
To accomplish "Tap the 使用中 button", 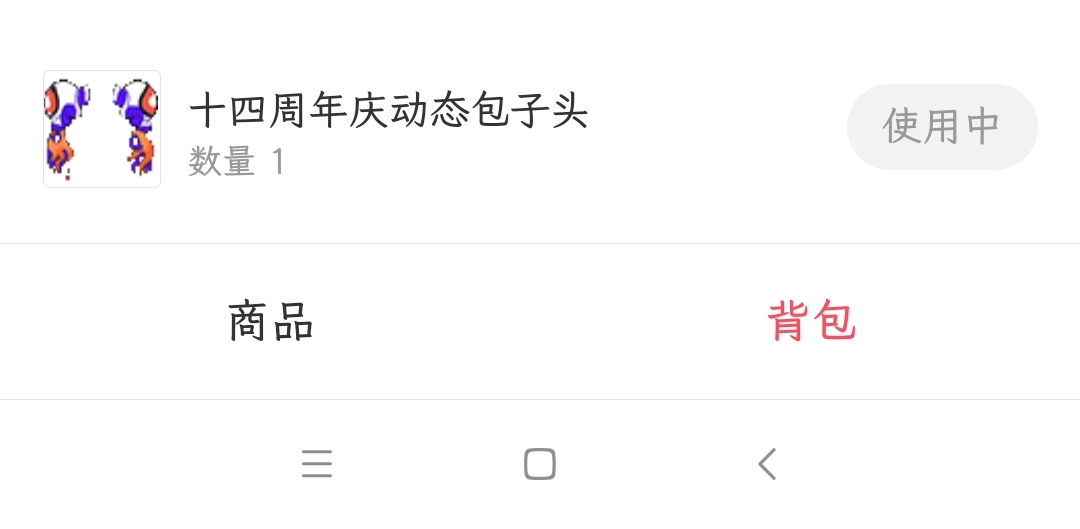I will coord(941,127).
